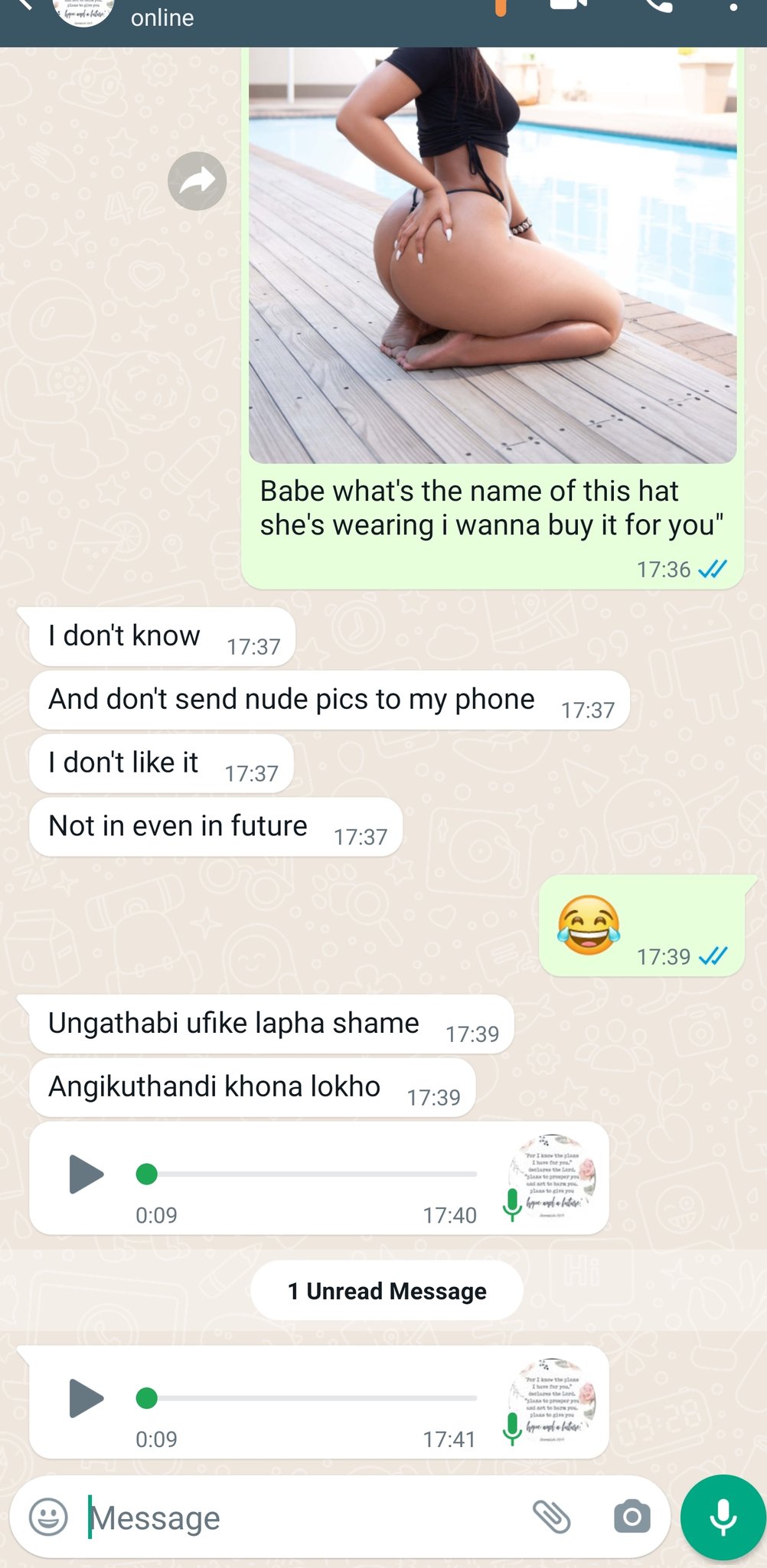Record a voice note with the microphone

pos(723,1517)
